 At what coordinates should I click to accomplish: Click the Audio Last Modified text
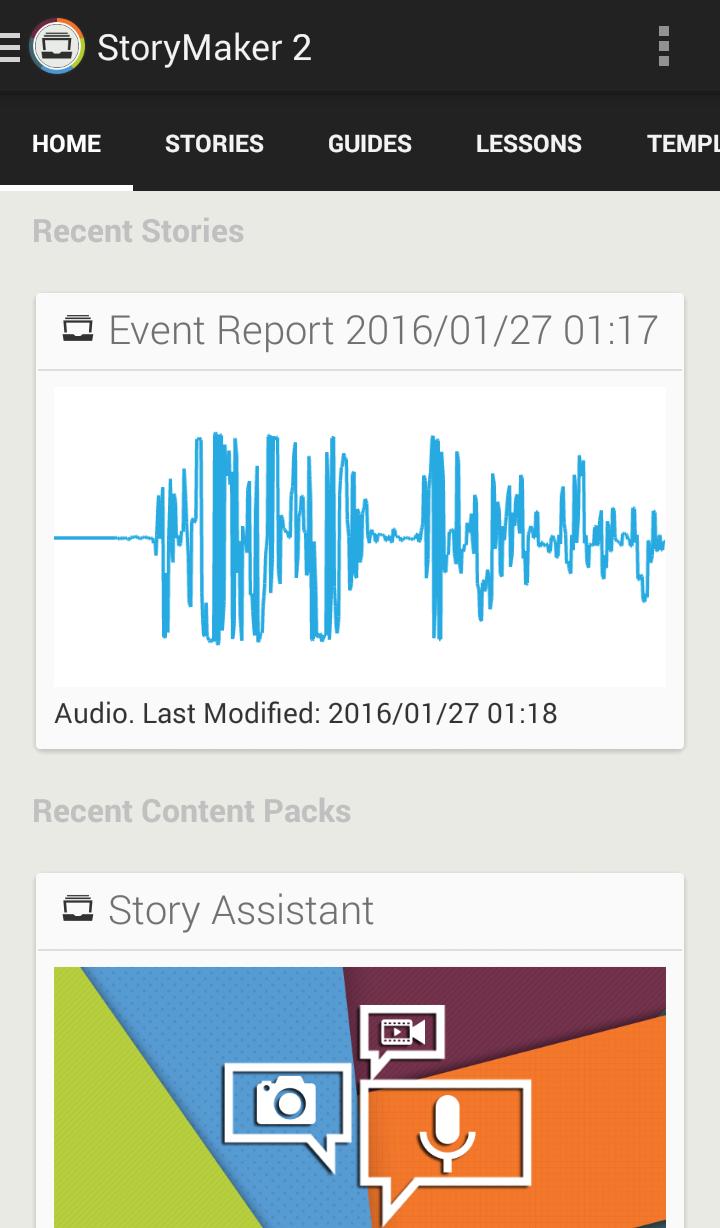[306, 712]
